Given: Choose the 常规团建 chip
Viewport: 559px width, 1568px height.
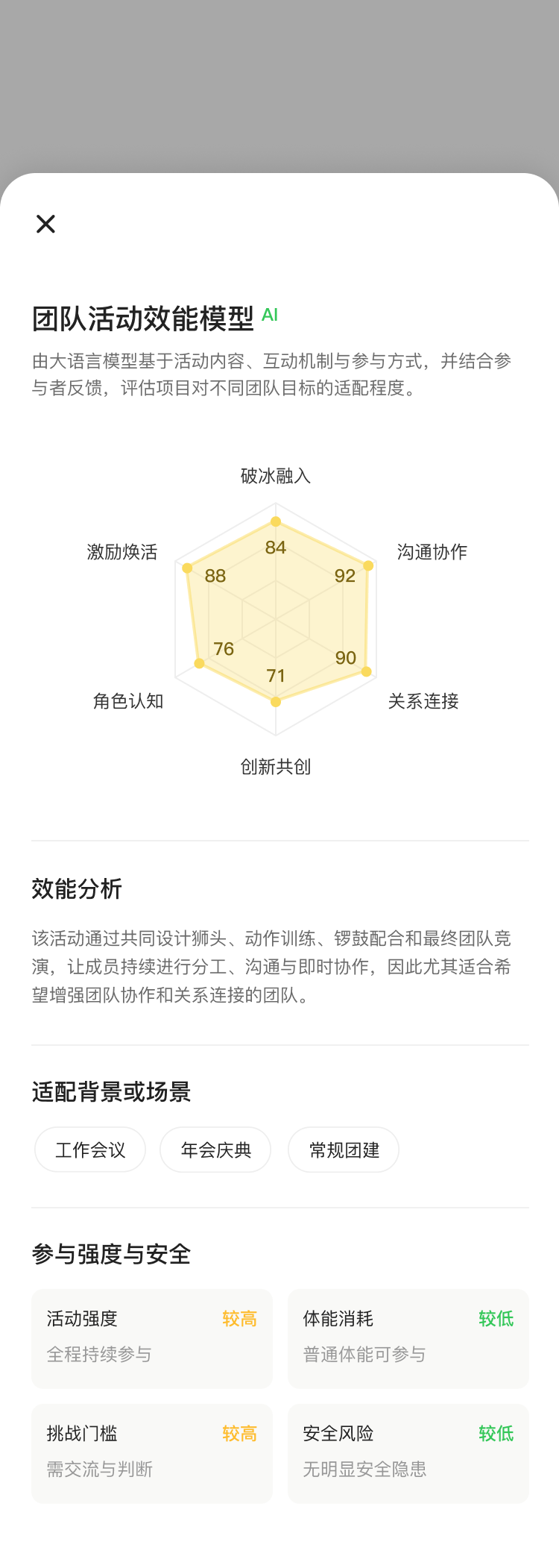Looking at the screenshot, I should pyautogui.click(x=344, y=1150).
